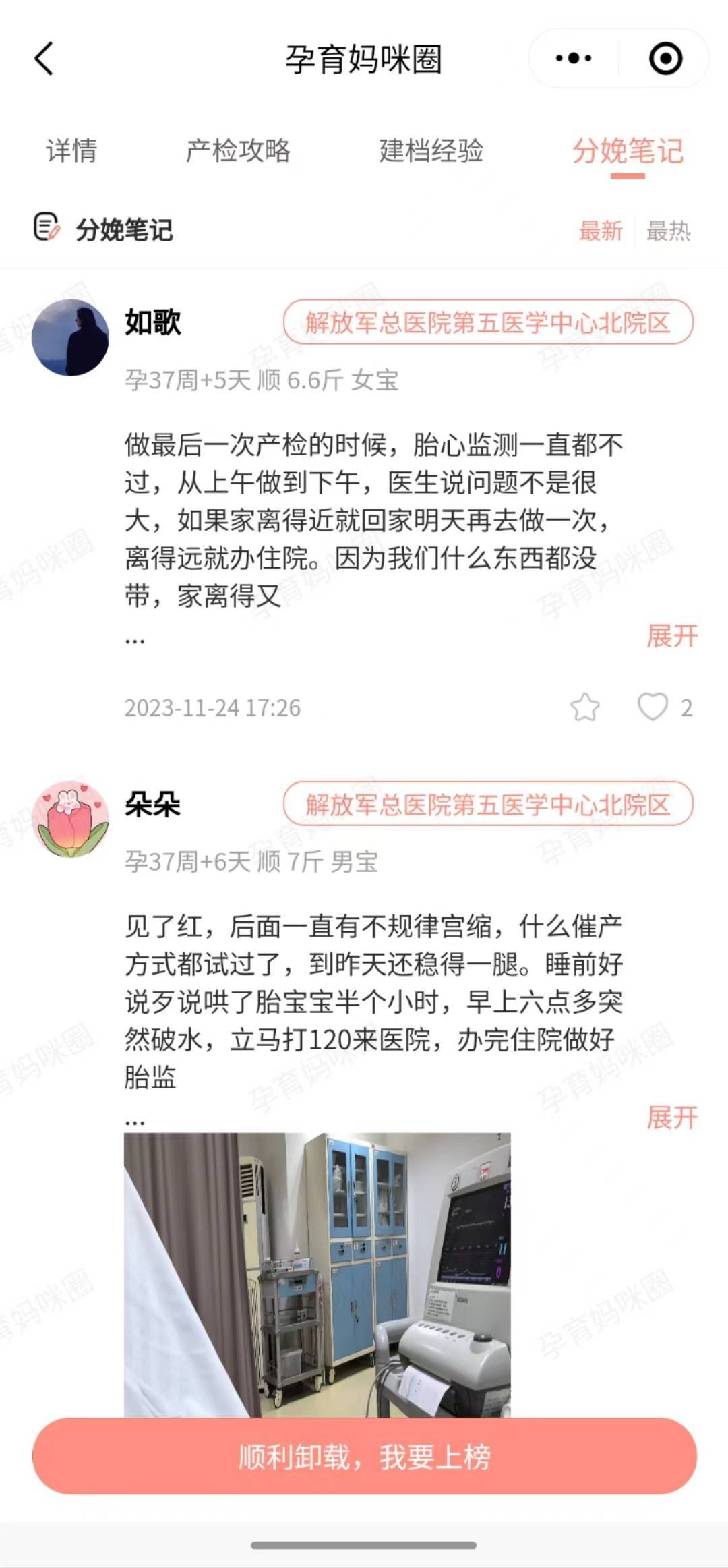Sort notes by 最新

click(601, 231)
